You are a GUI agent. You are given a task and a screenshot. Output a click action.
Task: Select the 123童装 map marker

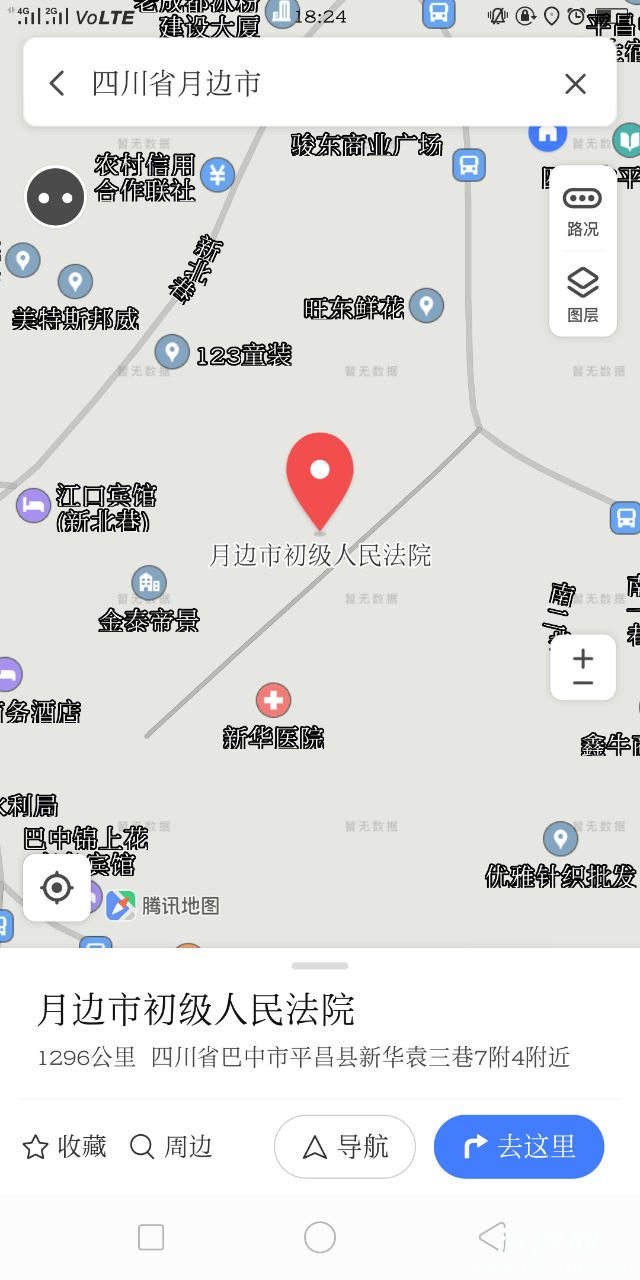tap(172, 352)
